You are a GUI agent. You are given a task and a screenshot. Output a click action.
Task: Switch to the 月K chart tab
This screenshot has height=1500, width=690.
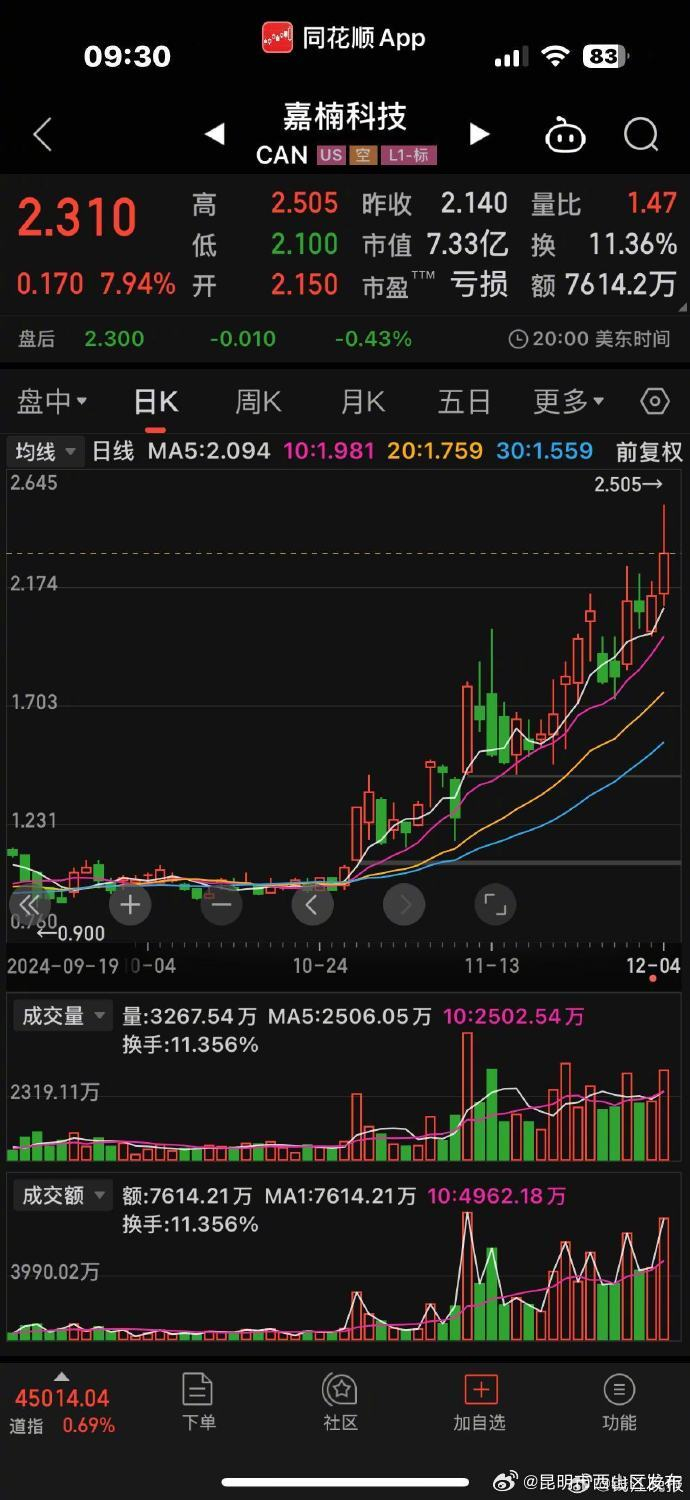362,402
